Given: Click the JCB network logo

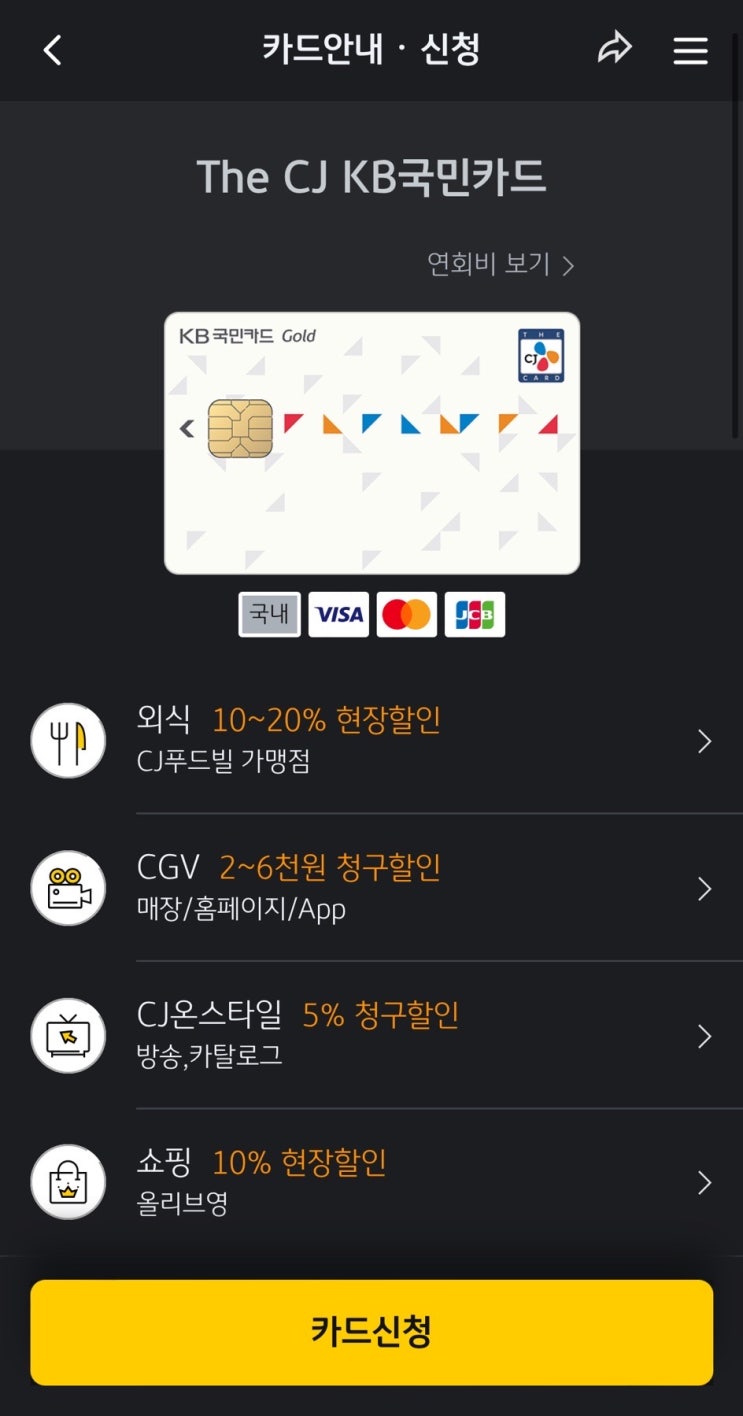Looking at the screenshot, I should coord(474,614).
